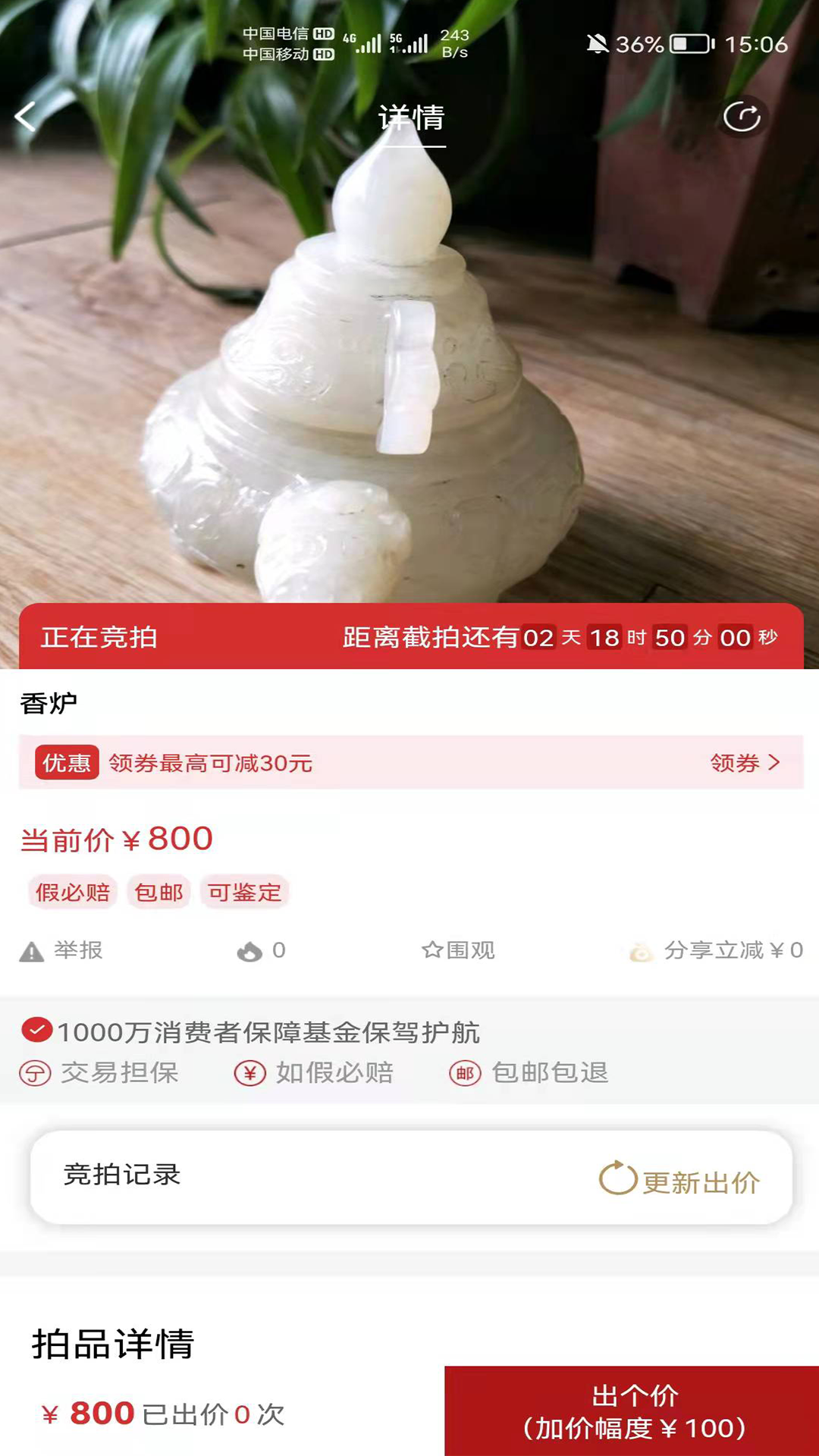Image resolution: width=819 pixels, height=1456 pixels.
Task: Place a bid with 出个价
Action: (632, 1411)
